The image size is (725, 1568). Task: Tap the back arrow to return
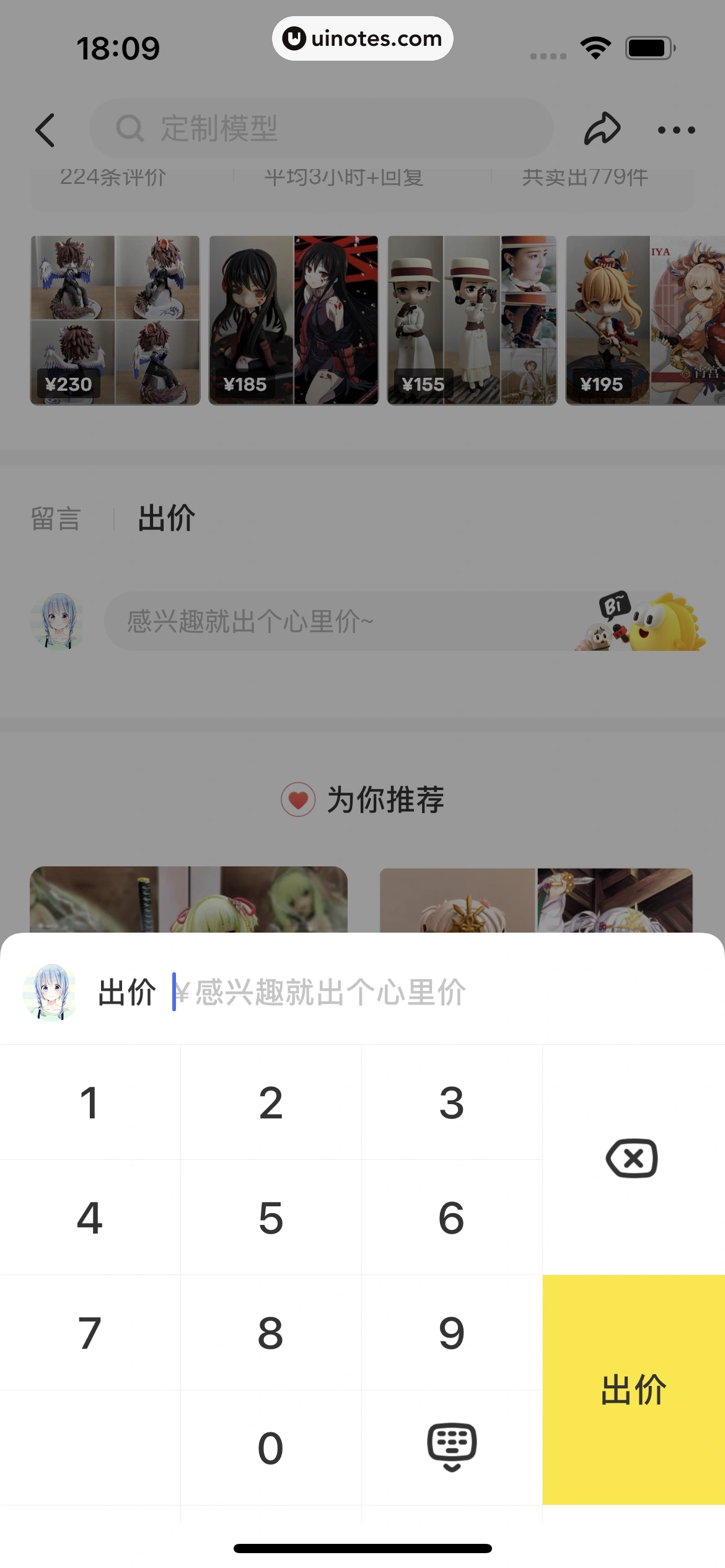pos(45,130)
